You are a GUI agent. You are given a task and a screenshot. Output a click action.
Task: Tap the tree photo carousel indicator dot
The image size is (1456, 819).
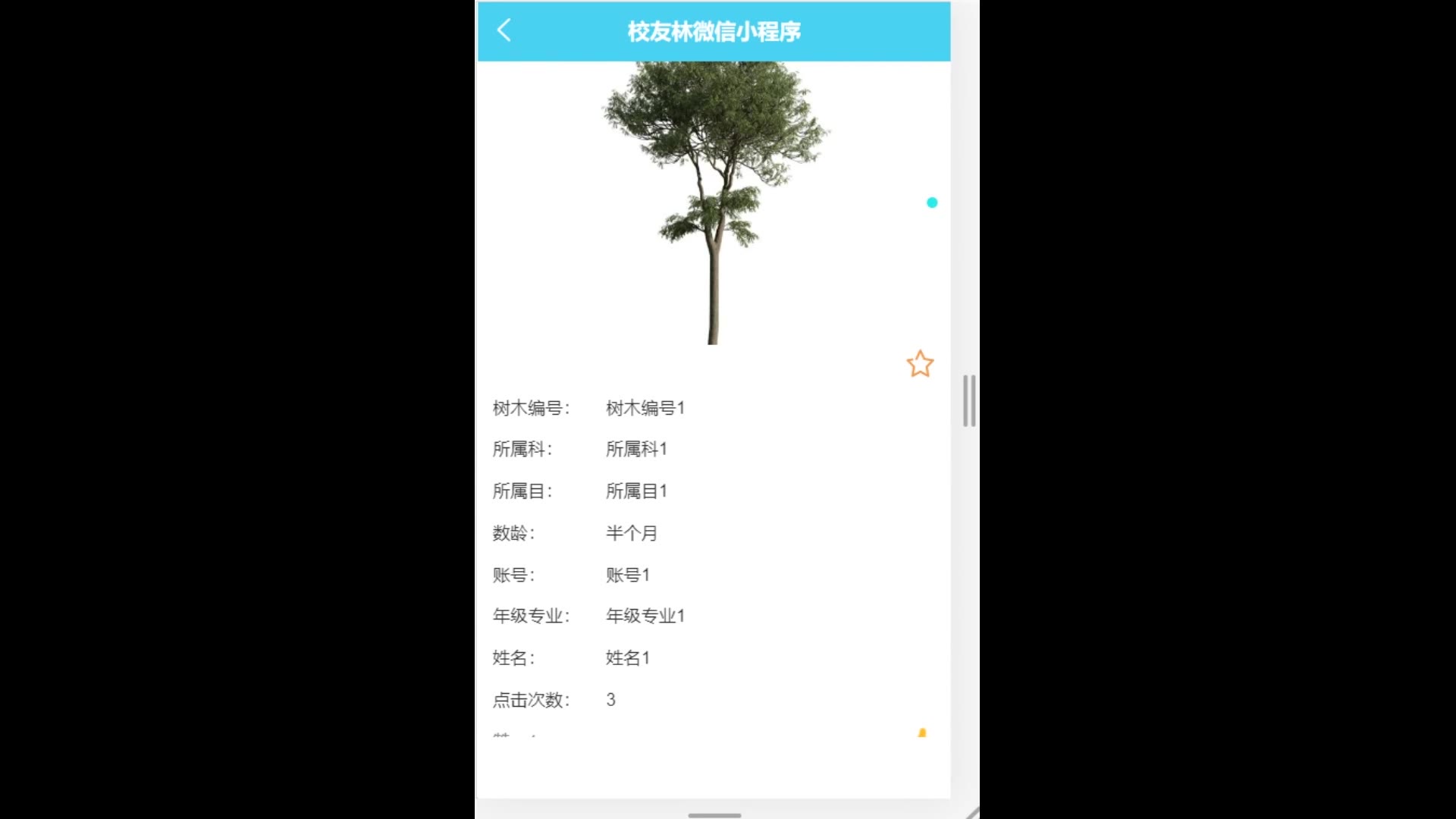coord(932,202)
